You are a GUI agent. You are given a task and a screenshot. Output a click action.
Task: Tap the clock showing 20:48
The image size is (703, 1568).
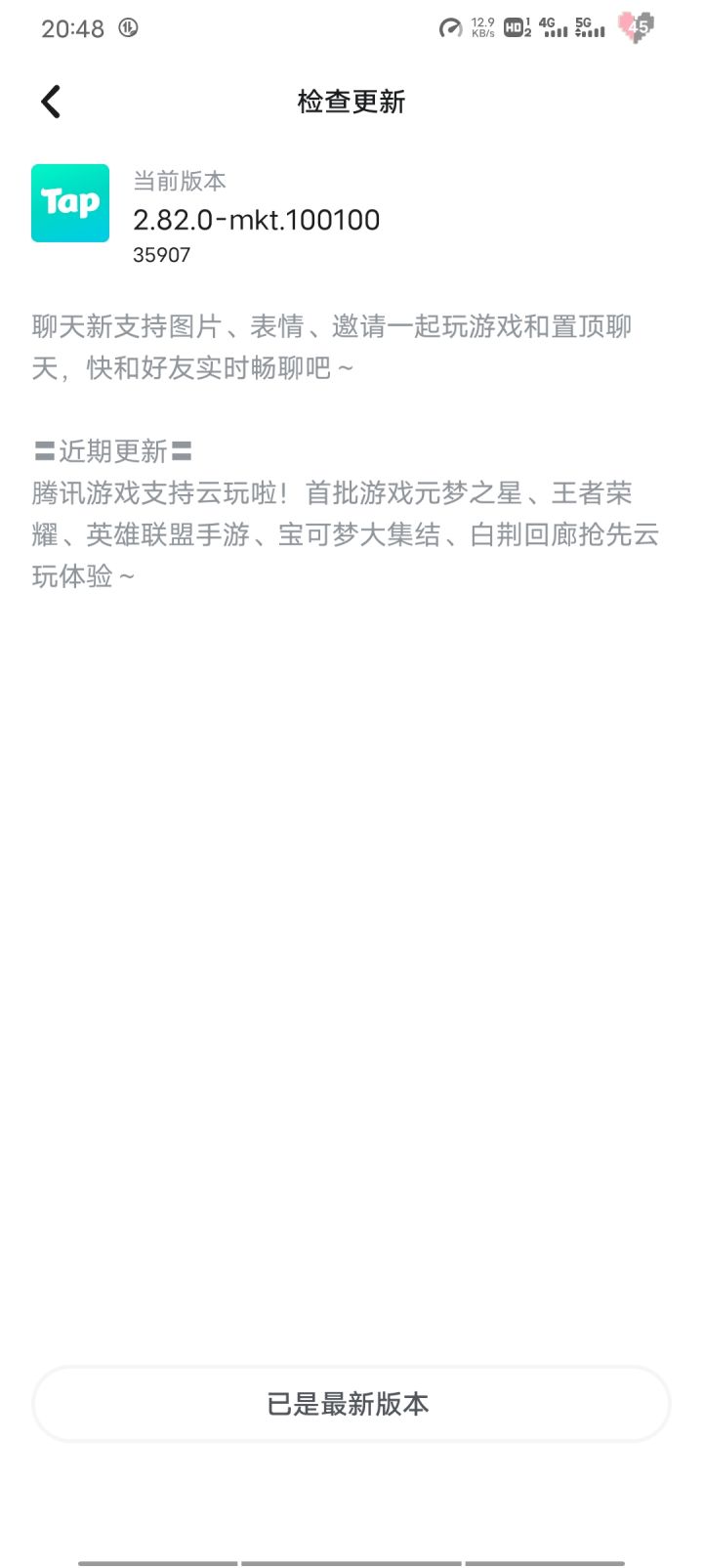click(x=73, y=28)
